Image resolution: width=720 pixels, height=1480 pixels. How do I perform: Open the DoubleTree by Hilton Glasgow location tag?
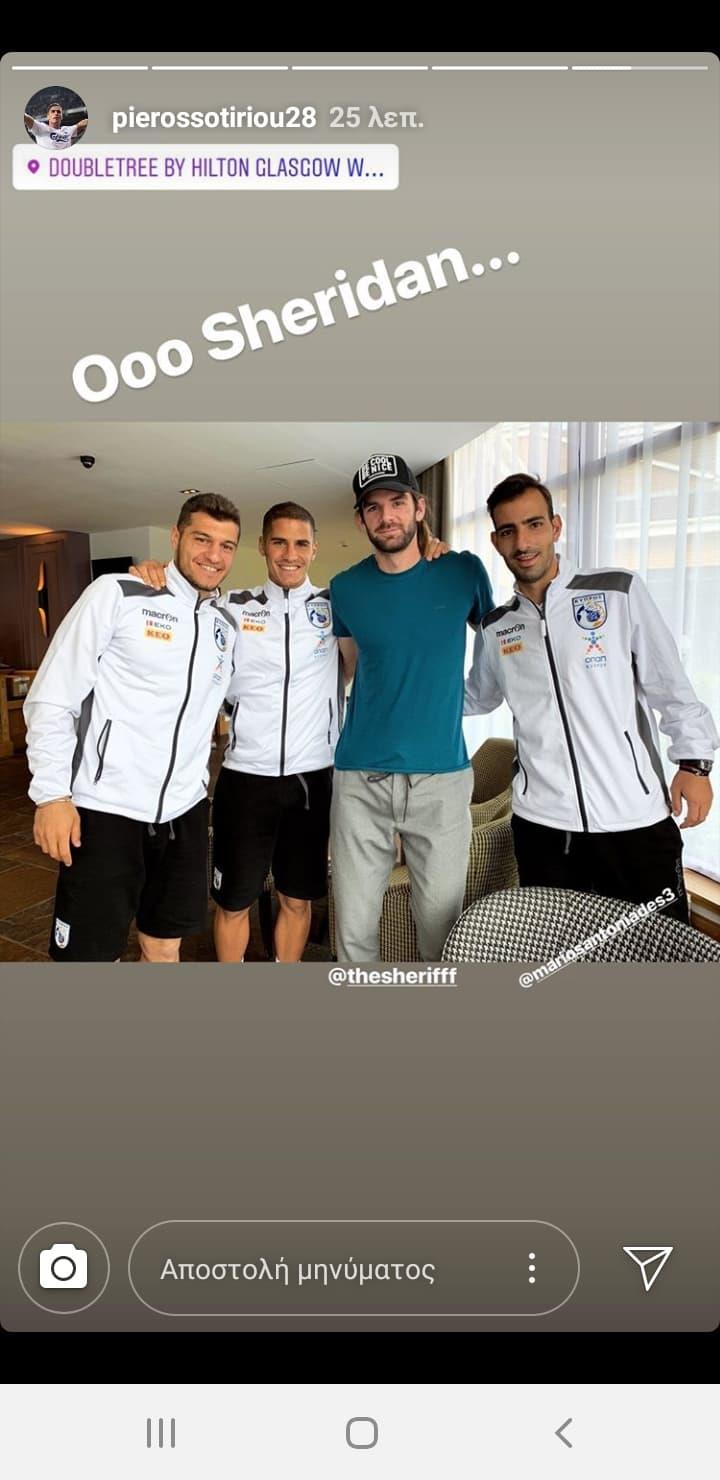[205, 167]
